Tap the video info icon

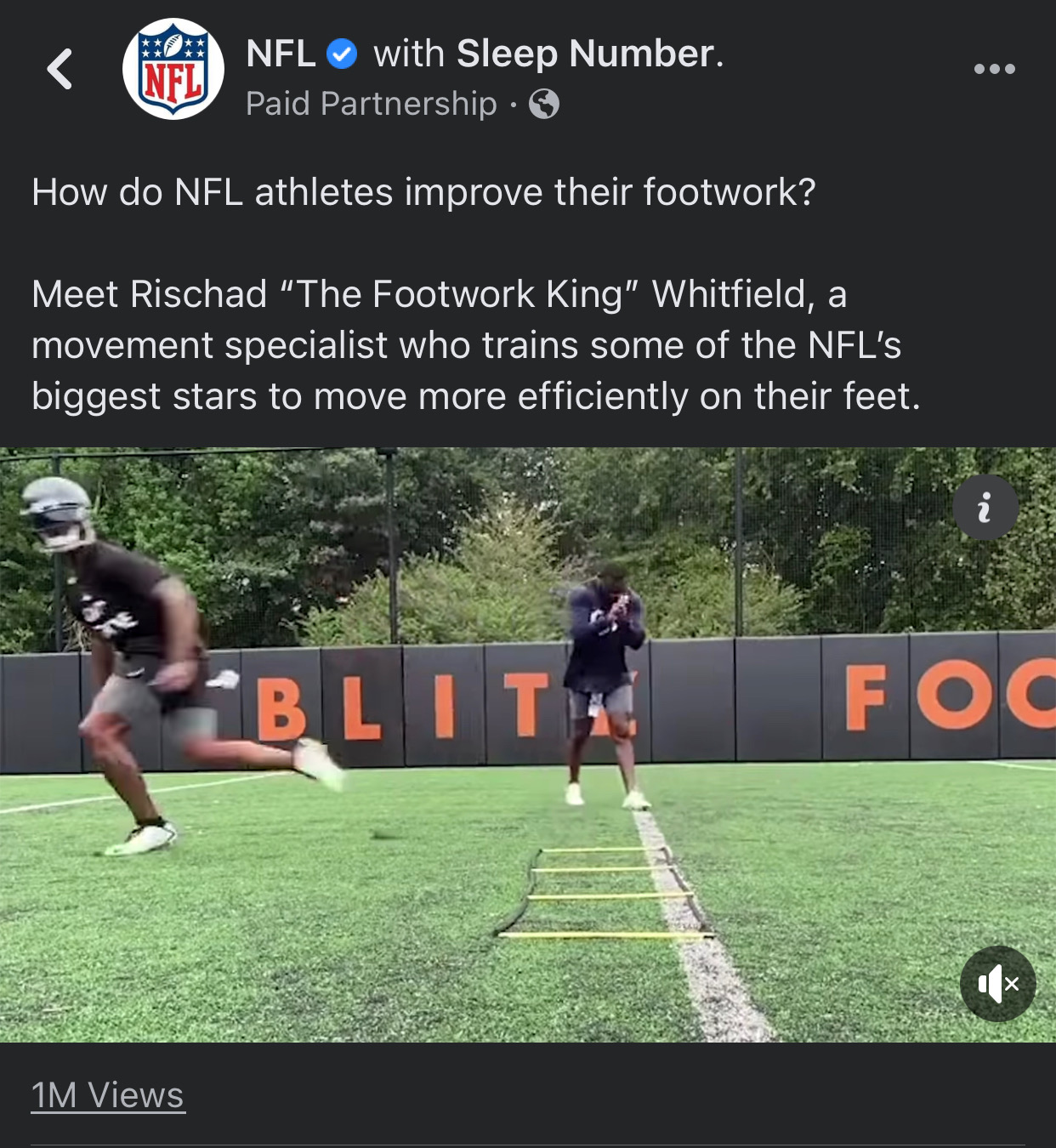point(985,508)
